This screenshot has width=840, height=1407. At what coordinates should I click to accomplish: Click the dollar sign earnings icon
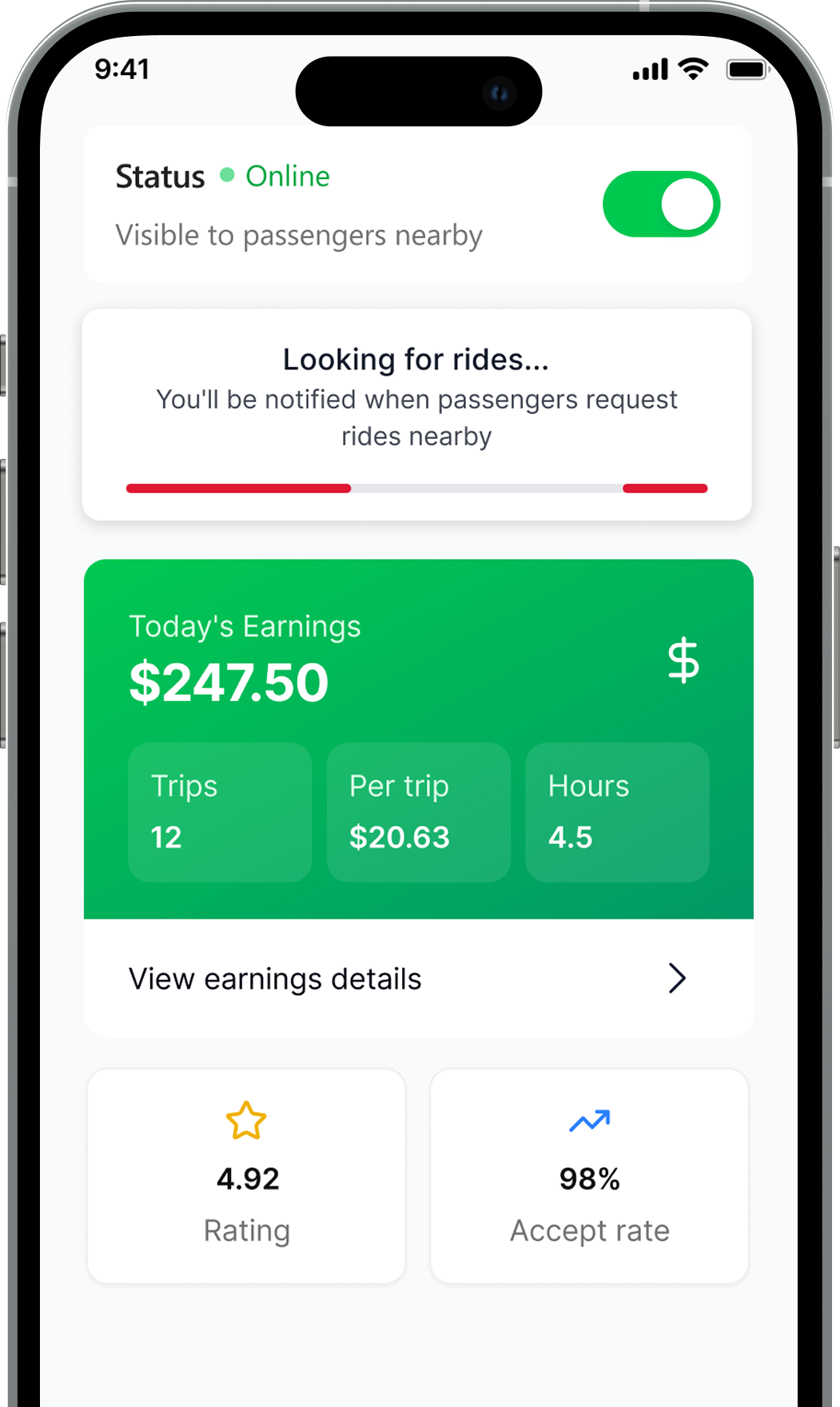(685, 661)
